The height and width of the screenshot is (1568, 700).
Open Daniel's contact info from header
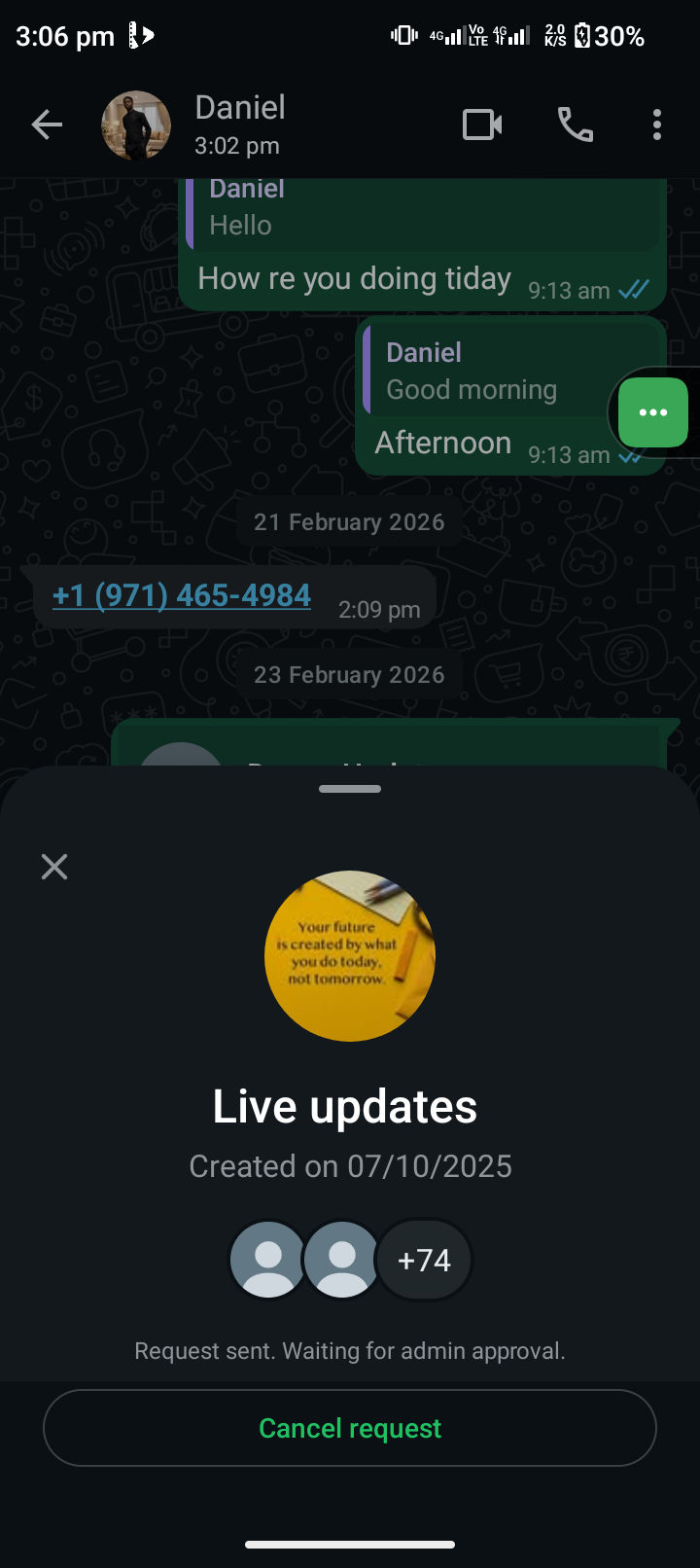pyautogui.click(x=240, y=125)
